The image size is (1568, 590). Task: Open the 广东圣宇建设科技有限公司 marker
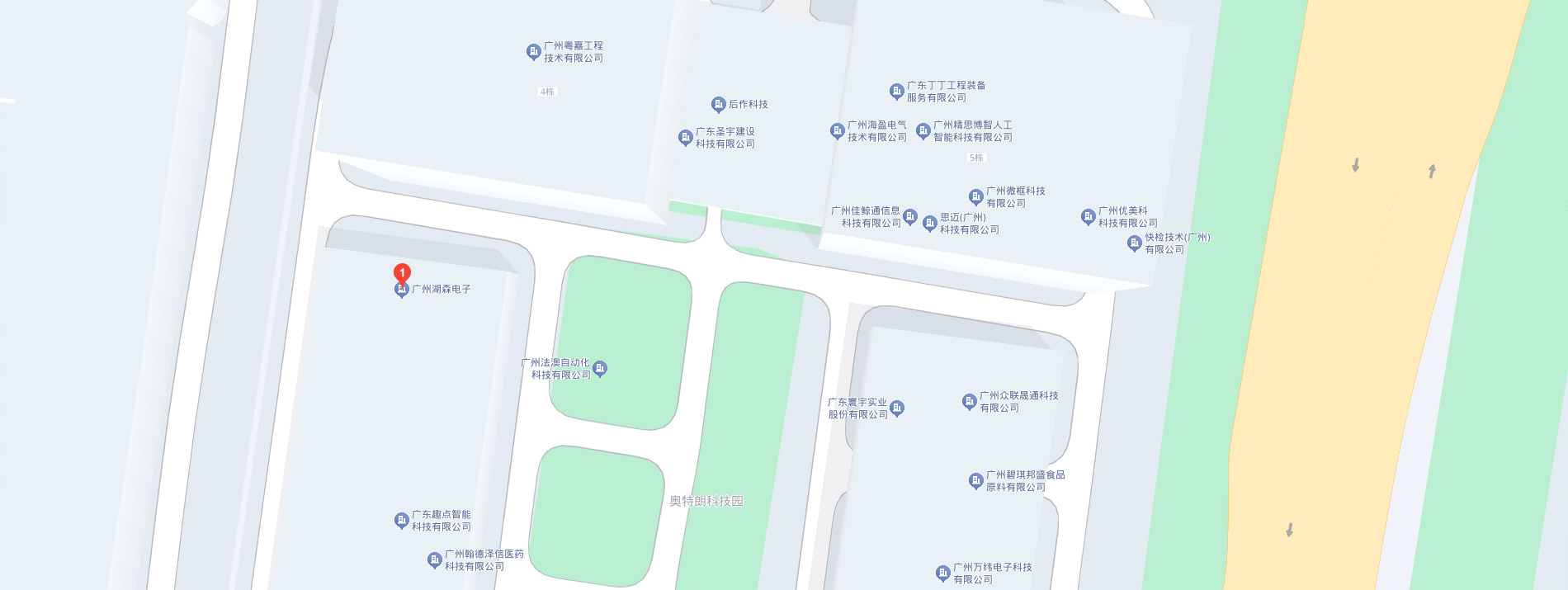point(686,138)
